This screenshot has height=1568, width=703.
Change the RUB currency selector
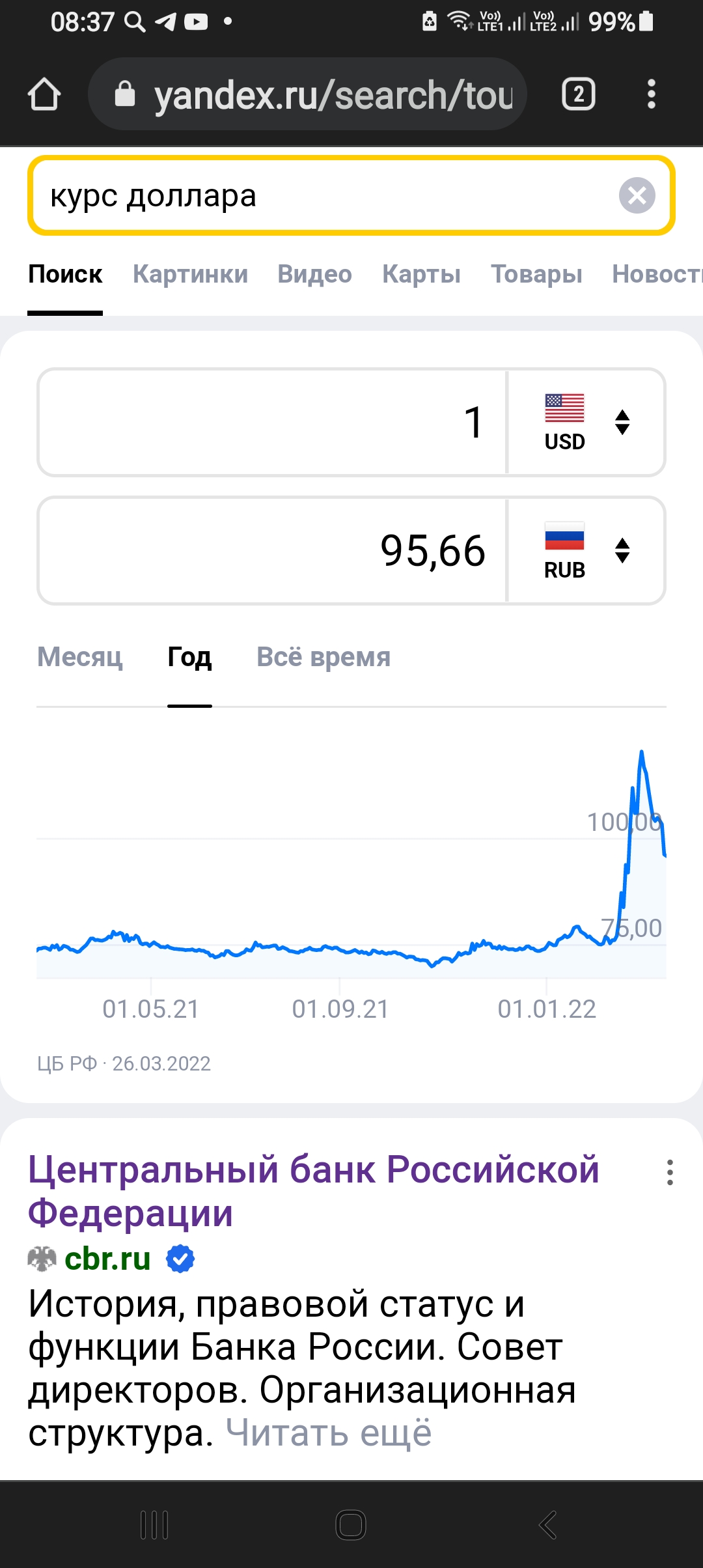(586, 551)
